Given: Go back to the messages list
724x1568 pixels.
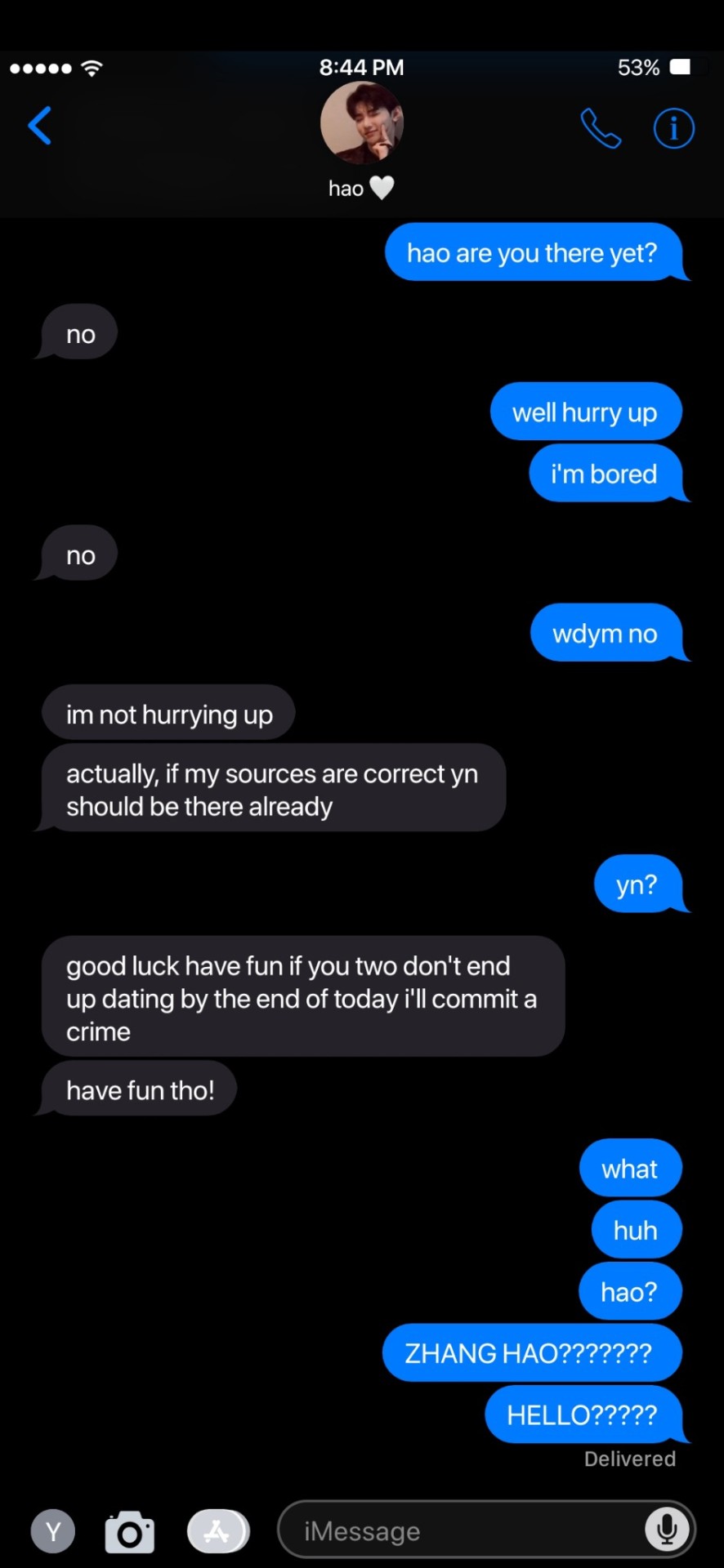Looking at the screenshot, I should coord(39,126).
